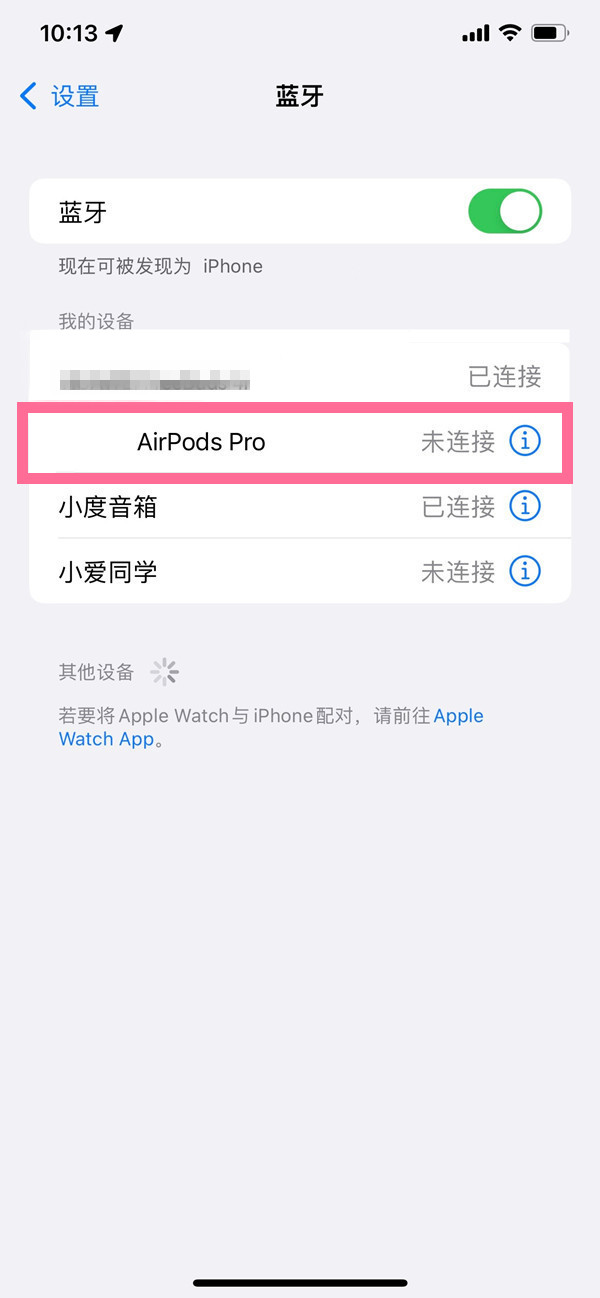The width and height of the screenshot is (600, 1298).
Task: Open the Apple Watch App link
Action: 107,739
